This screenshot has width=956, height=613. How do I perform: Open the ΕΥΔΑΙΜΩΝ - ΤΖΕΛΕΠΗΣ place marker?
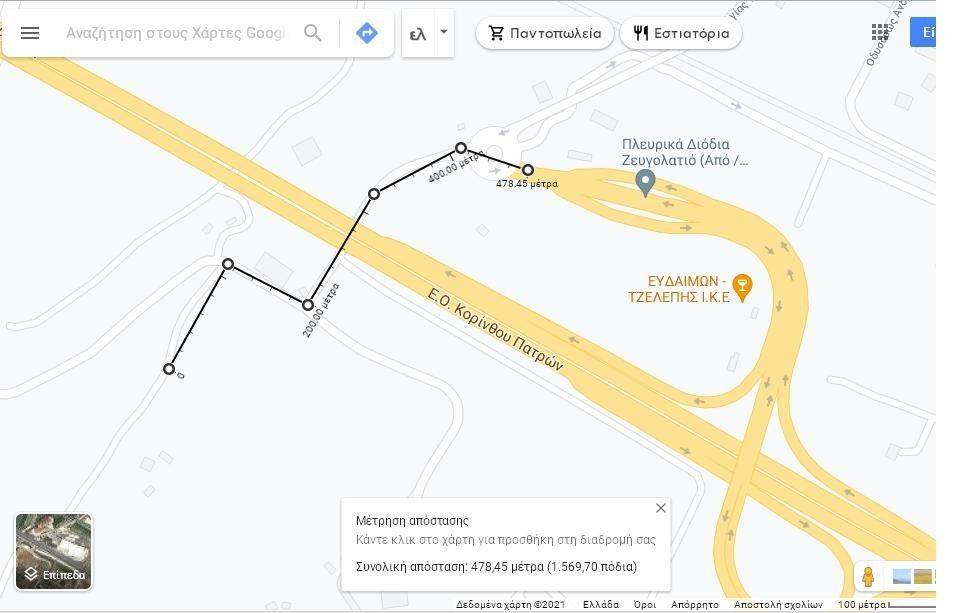click(741, 288)
